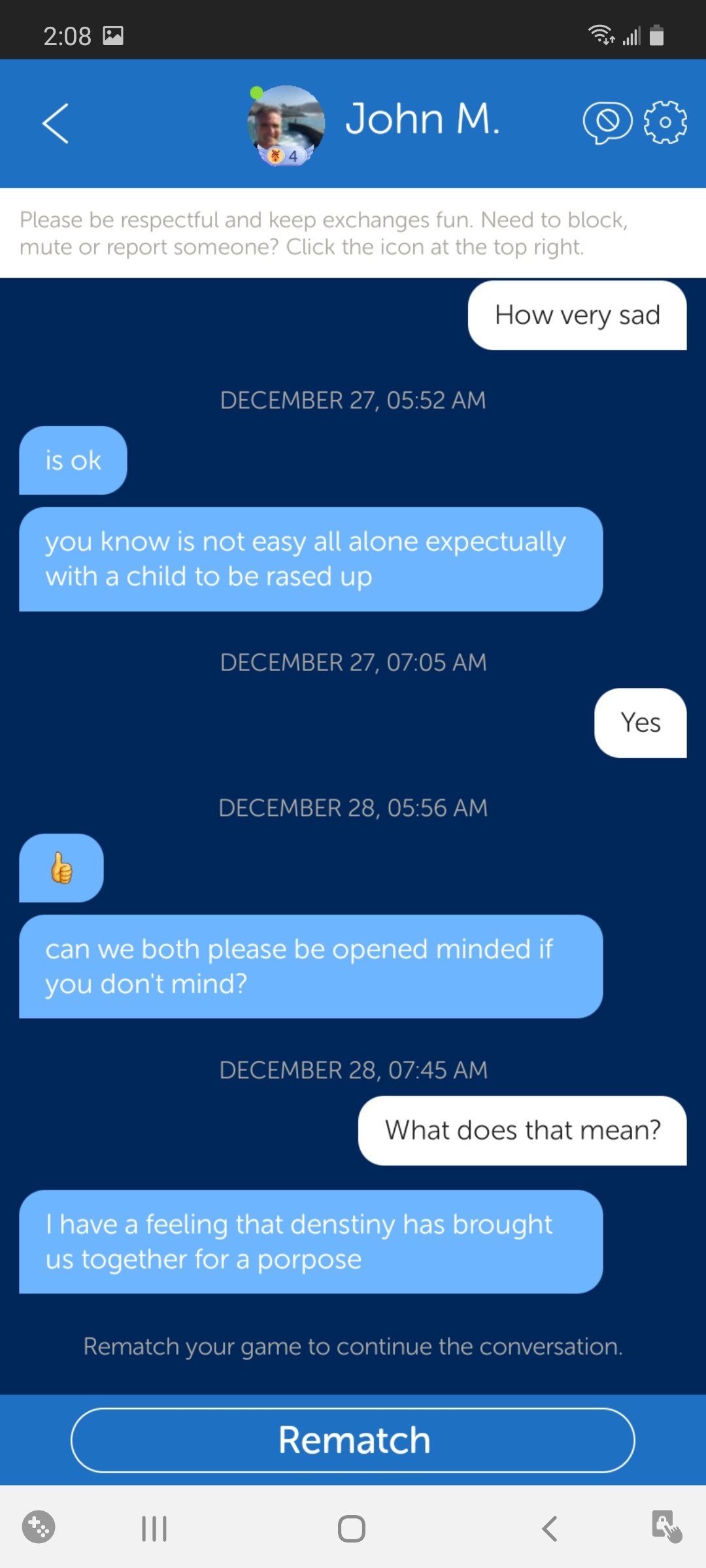Go to the home screen
The width and height of the screenshot is (706, 1568).
[x=352, y=1529]
